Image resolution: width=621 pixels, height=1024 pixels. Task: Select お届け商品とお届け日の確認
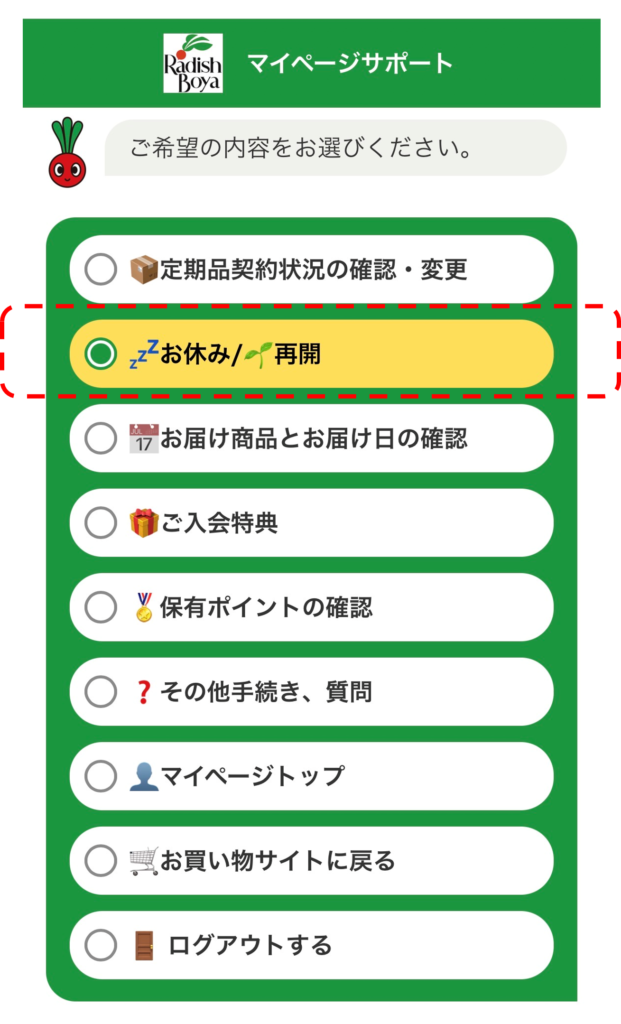[x=310, y=438]
